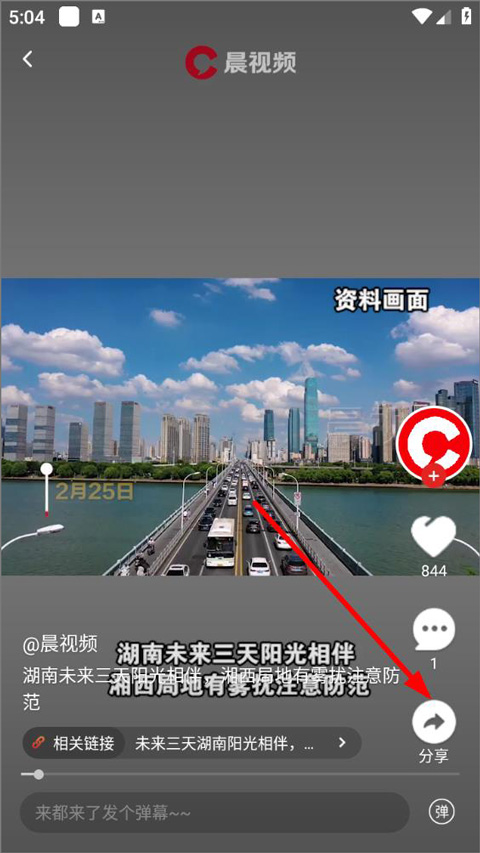Go back with the top-left arrow
The width and height of the screenshot is (480, 853).
pyautogui.click(x=28, y=59)
